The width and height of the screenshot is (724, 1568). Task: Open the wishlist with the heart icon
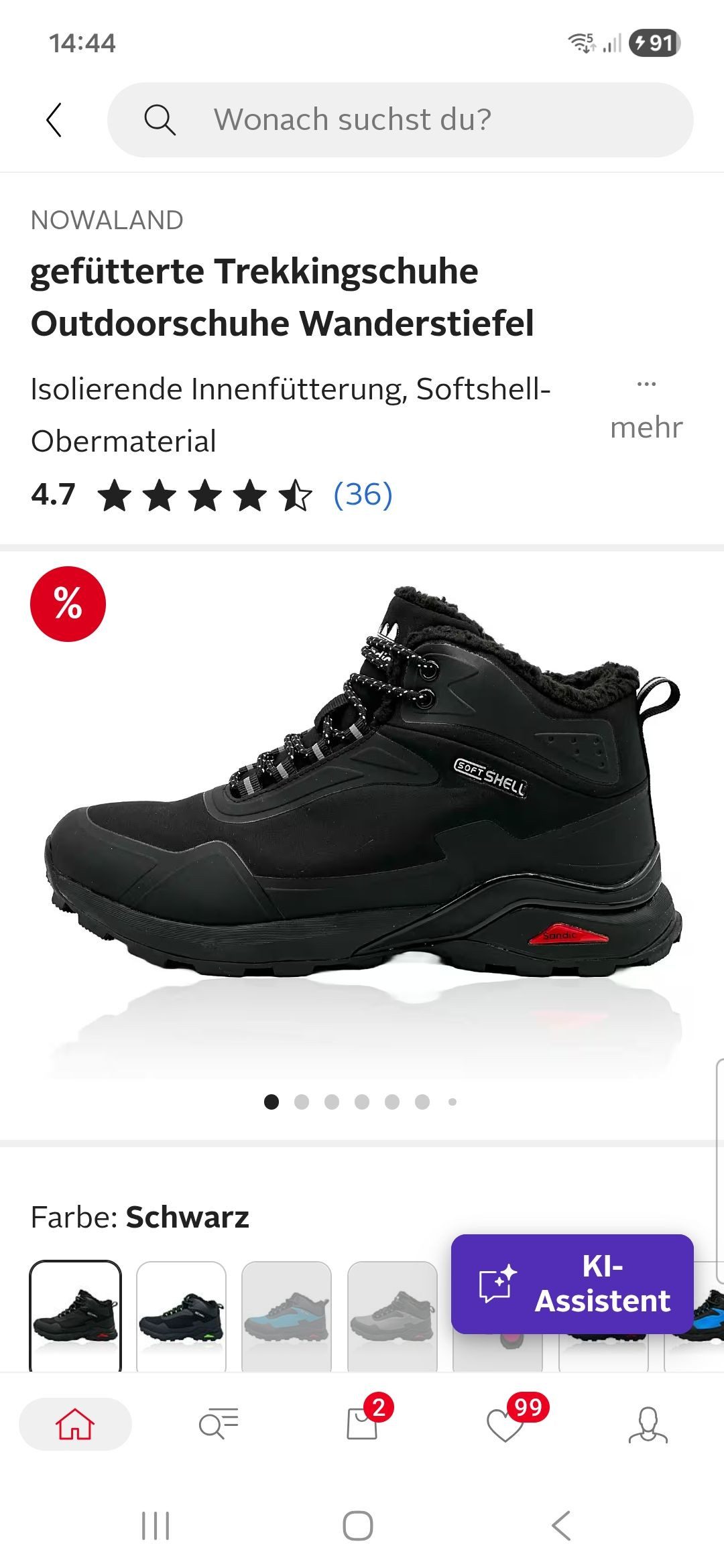click(506, 1424)
